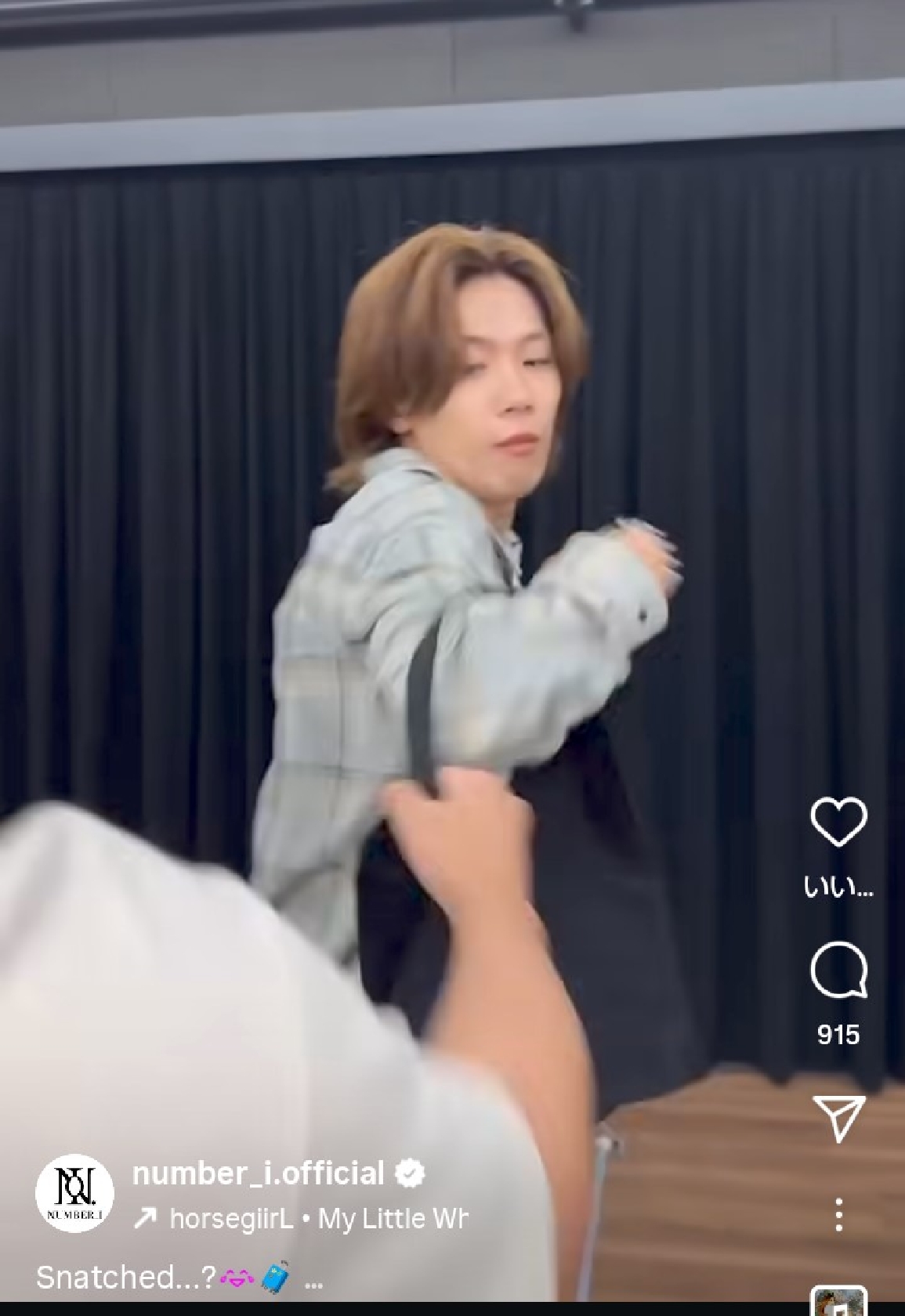Open the three-dot overflow menu
This screenshot has height=1316, width=905.
(x=838, y=1214)
